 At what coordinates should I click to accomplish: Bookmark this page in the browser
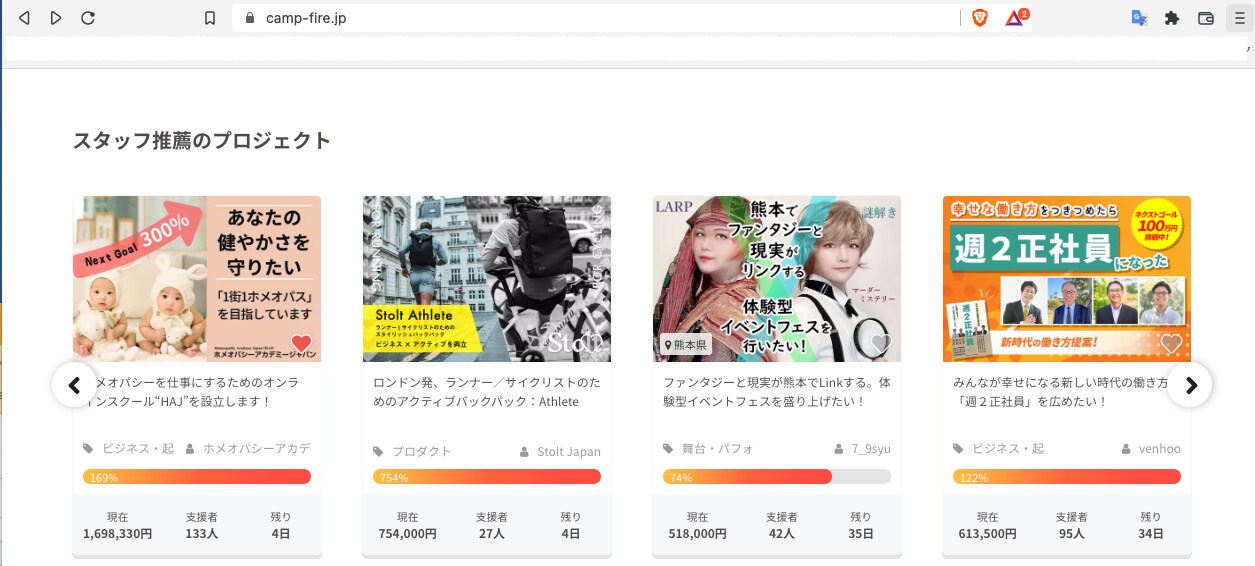point(210,18)
